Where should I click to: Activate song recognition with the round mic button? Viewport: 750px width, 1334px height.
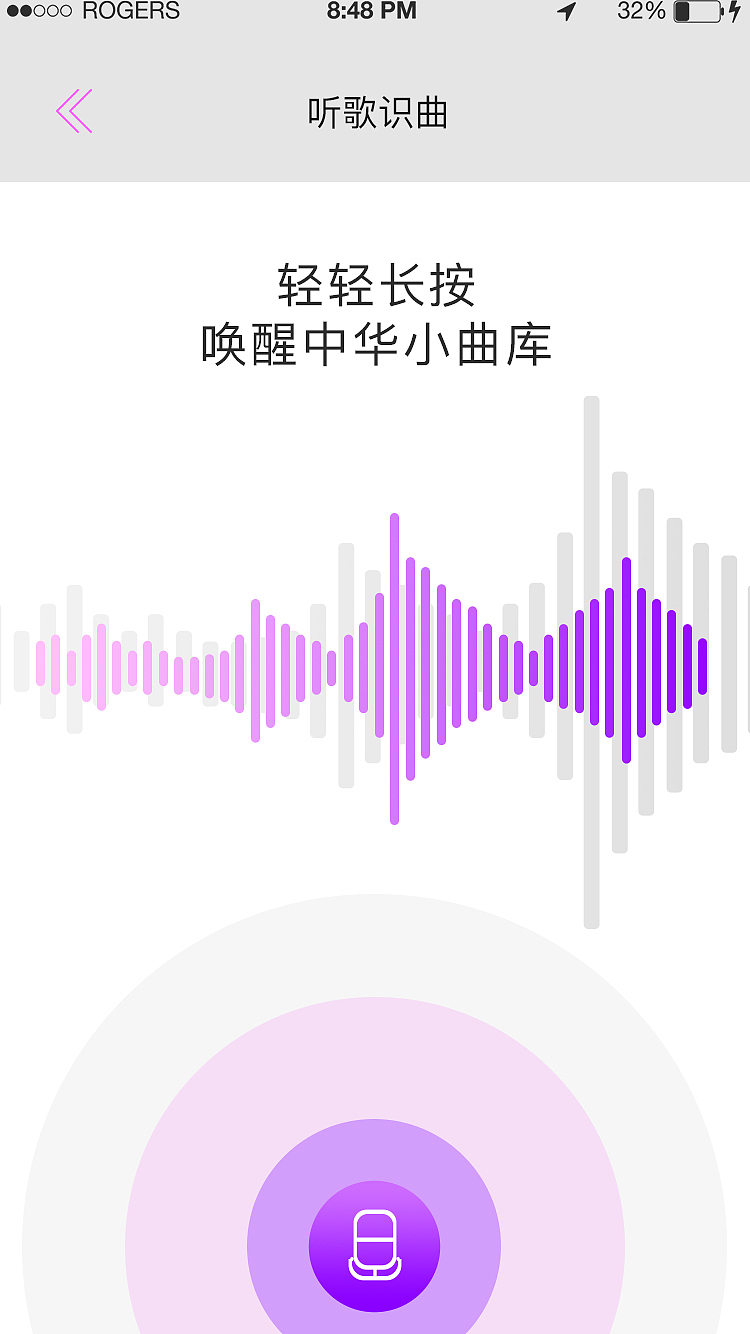click(x=374, y=1245)
